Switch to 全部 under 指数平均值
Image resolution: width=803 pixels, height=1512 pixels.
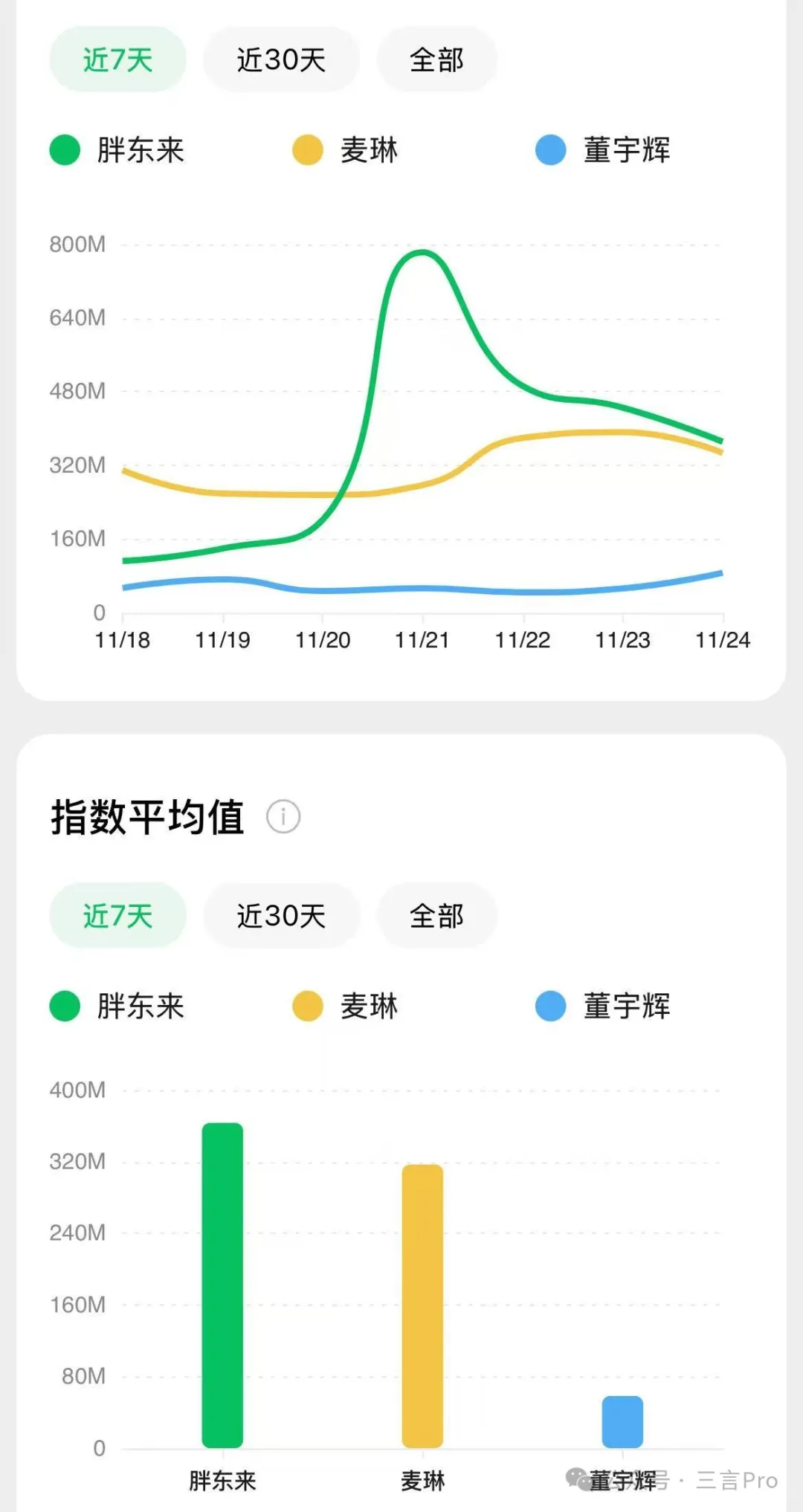point(436,915)
